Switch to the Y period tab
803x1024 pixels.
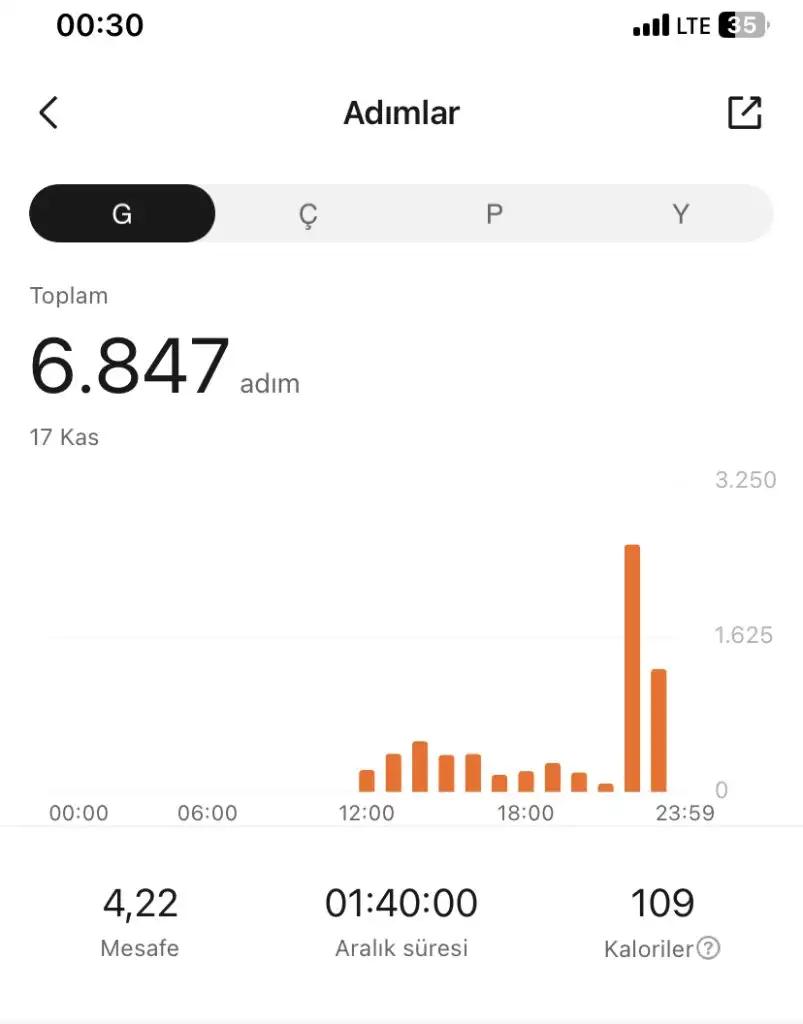[x=680, y=214]
